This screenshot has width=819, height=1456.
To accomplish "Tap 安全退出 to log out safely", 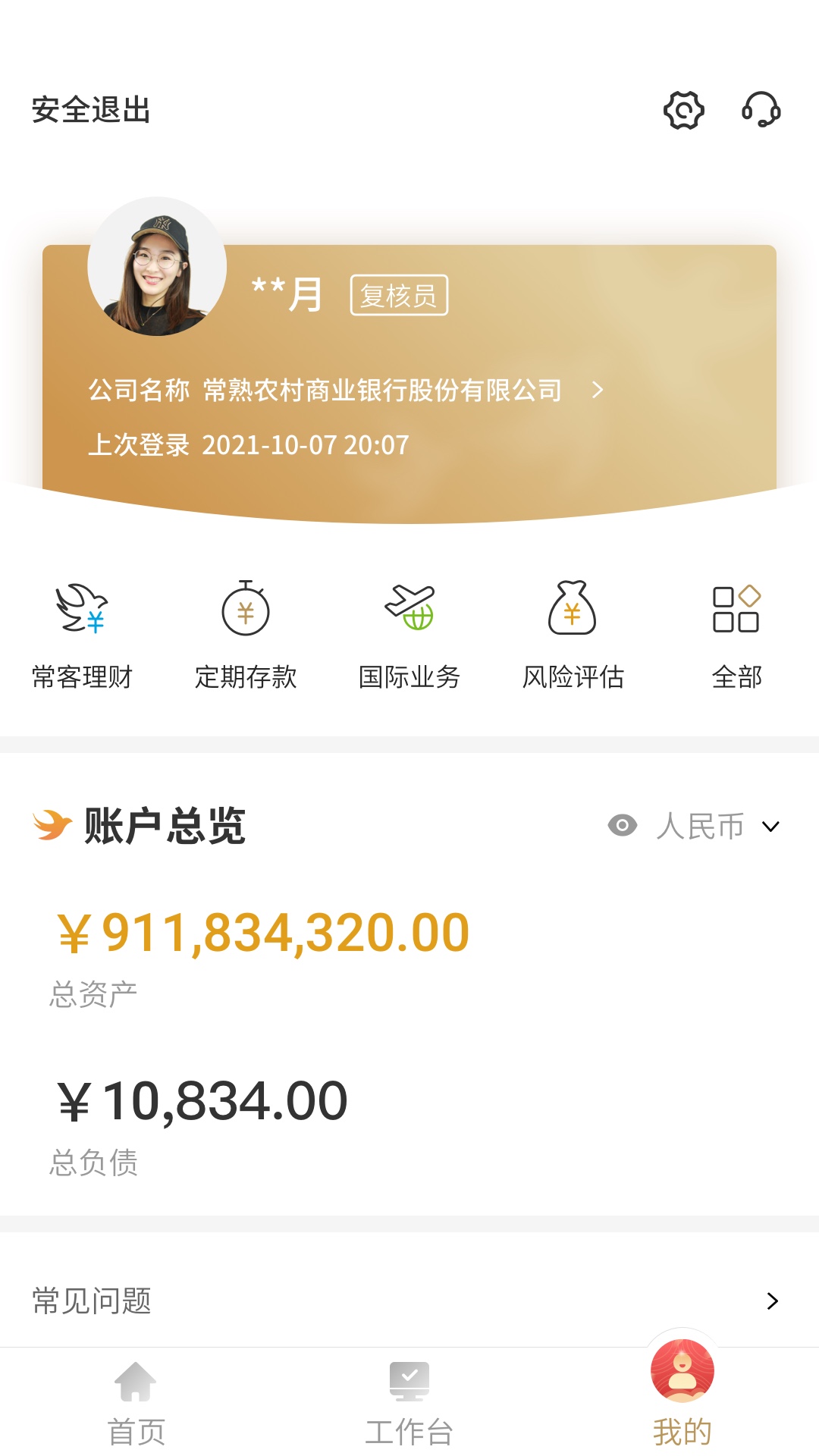I will [89, 110].
